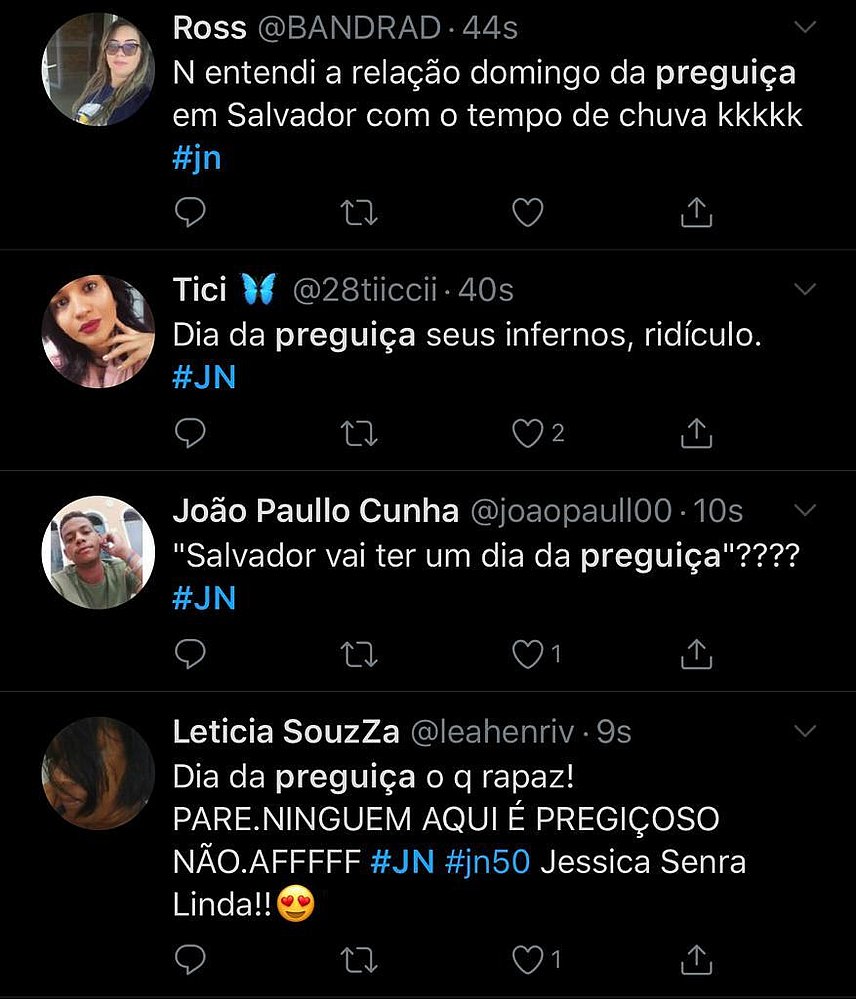The image size is (856, 999).
Task: Share Ross's tweet
Action: point(696,212)
